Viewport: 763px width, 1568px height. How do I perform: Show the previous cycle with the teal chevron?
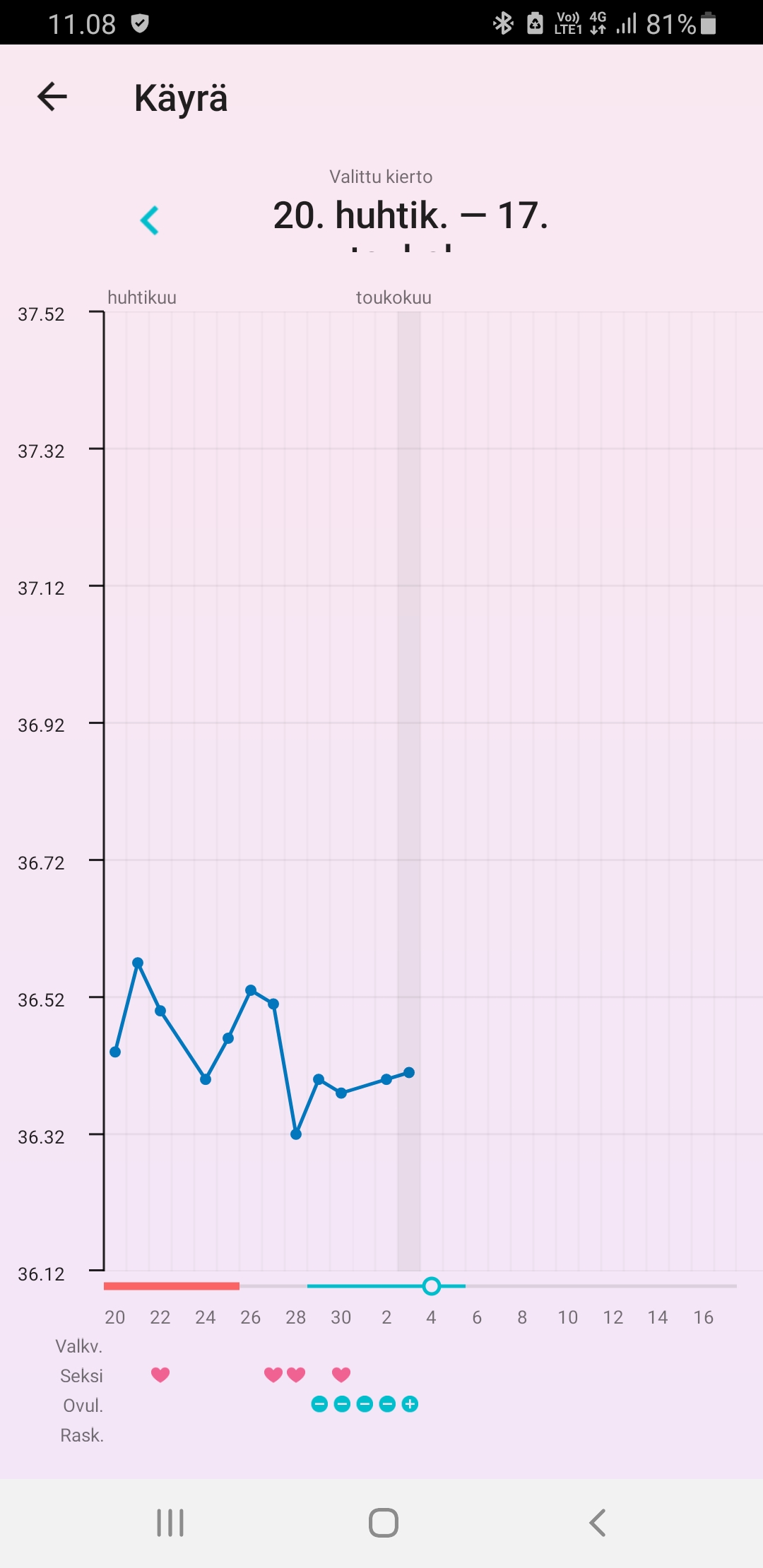coord(150,220)
